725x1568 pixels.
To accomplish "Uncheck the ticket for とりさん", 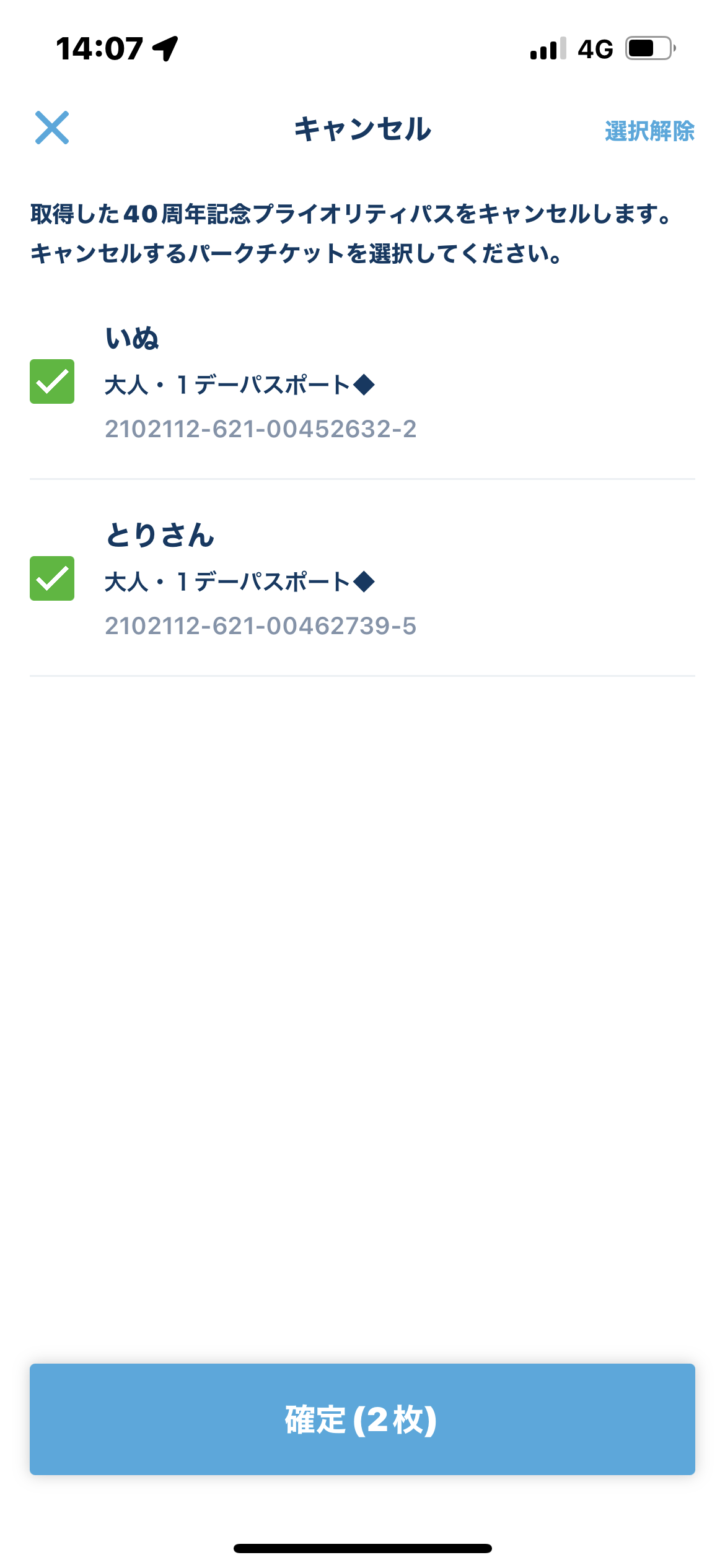I will point(52,578).
